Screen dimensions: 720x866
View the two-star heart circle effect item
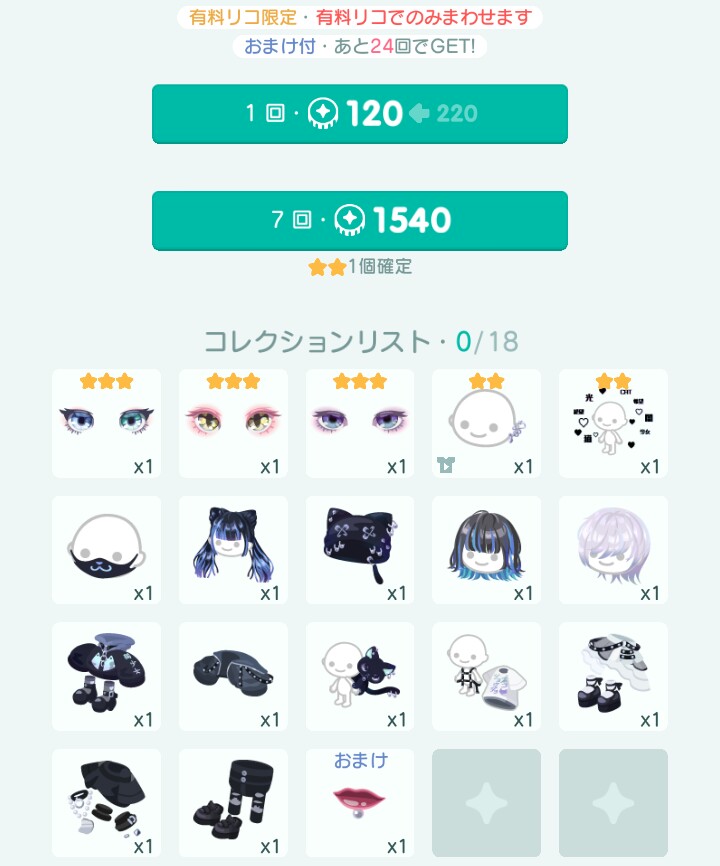(x=613, y=423)
